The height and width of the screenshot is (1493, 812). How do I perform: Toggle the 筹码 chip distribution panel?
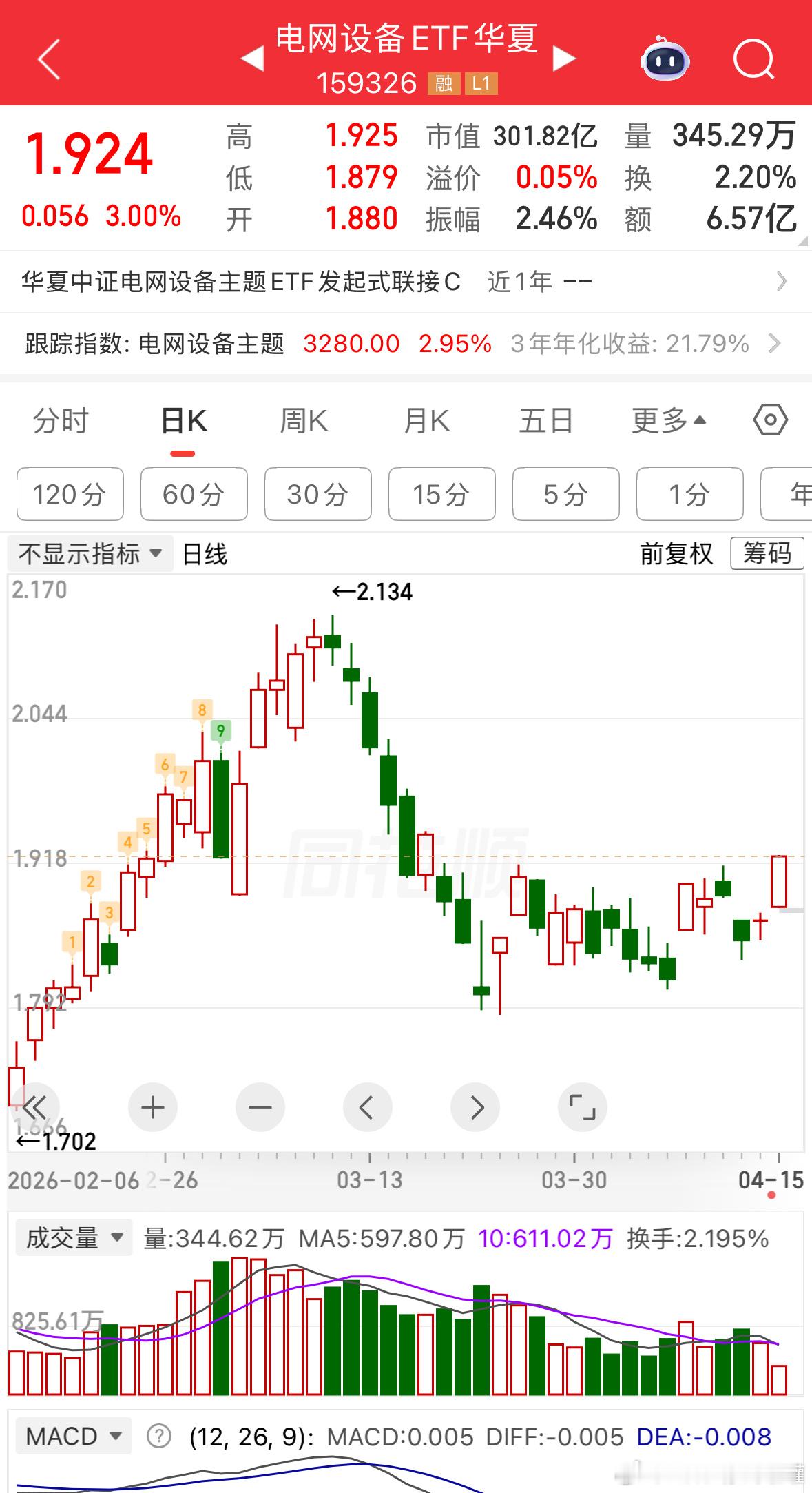pos(767,553)
